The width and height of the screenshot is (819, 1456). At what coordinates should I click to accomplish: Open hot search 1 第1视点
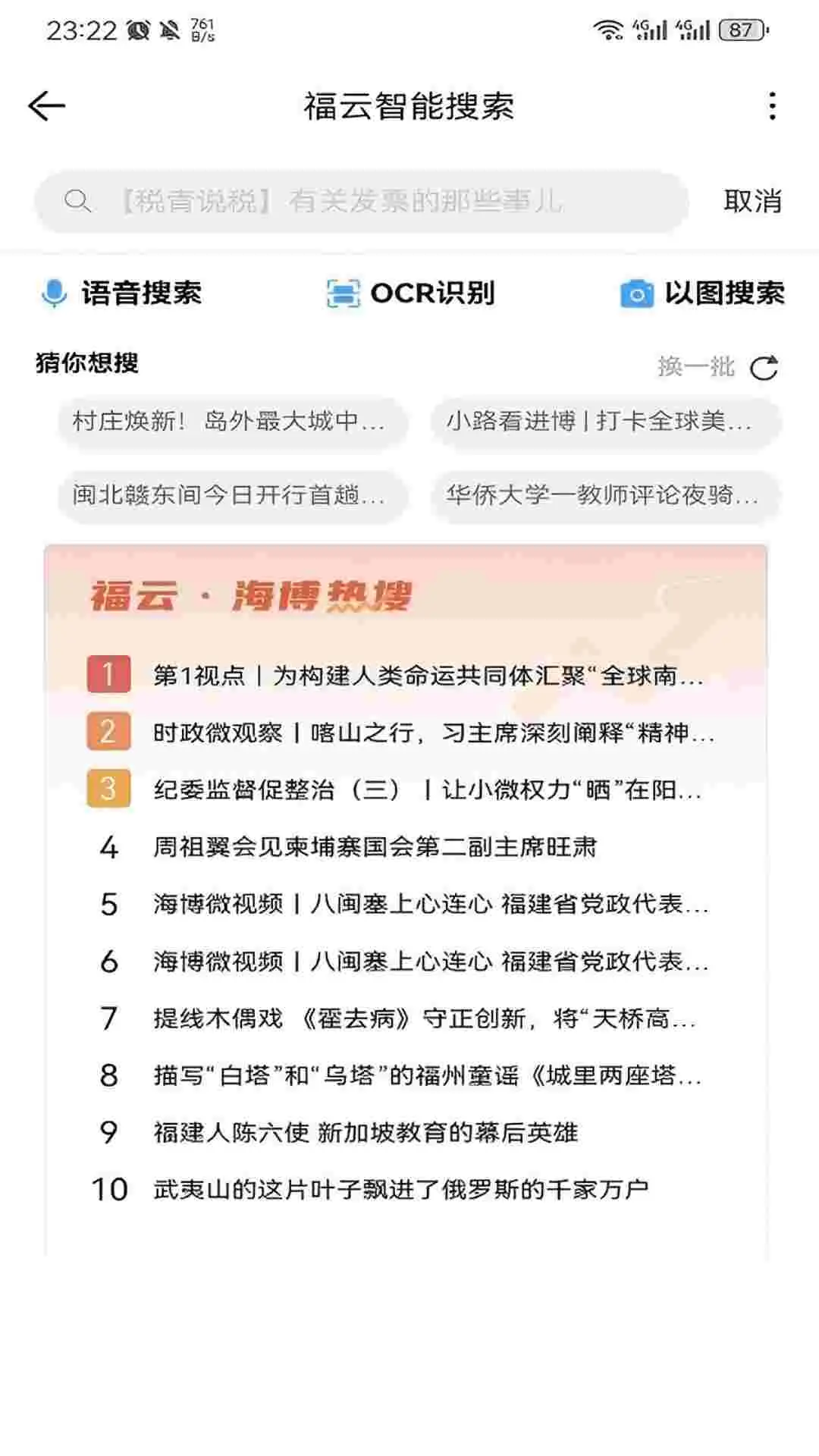(428, 675)
